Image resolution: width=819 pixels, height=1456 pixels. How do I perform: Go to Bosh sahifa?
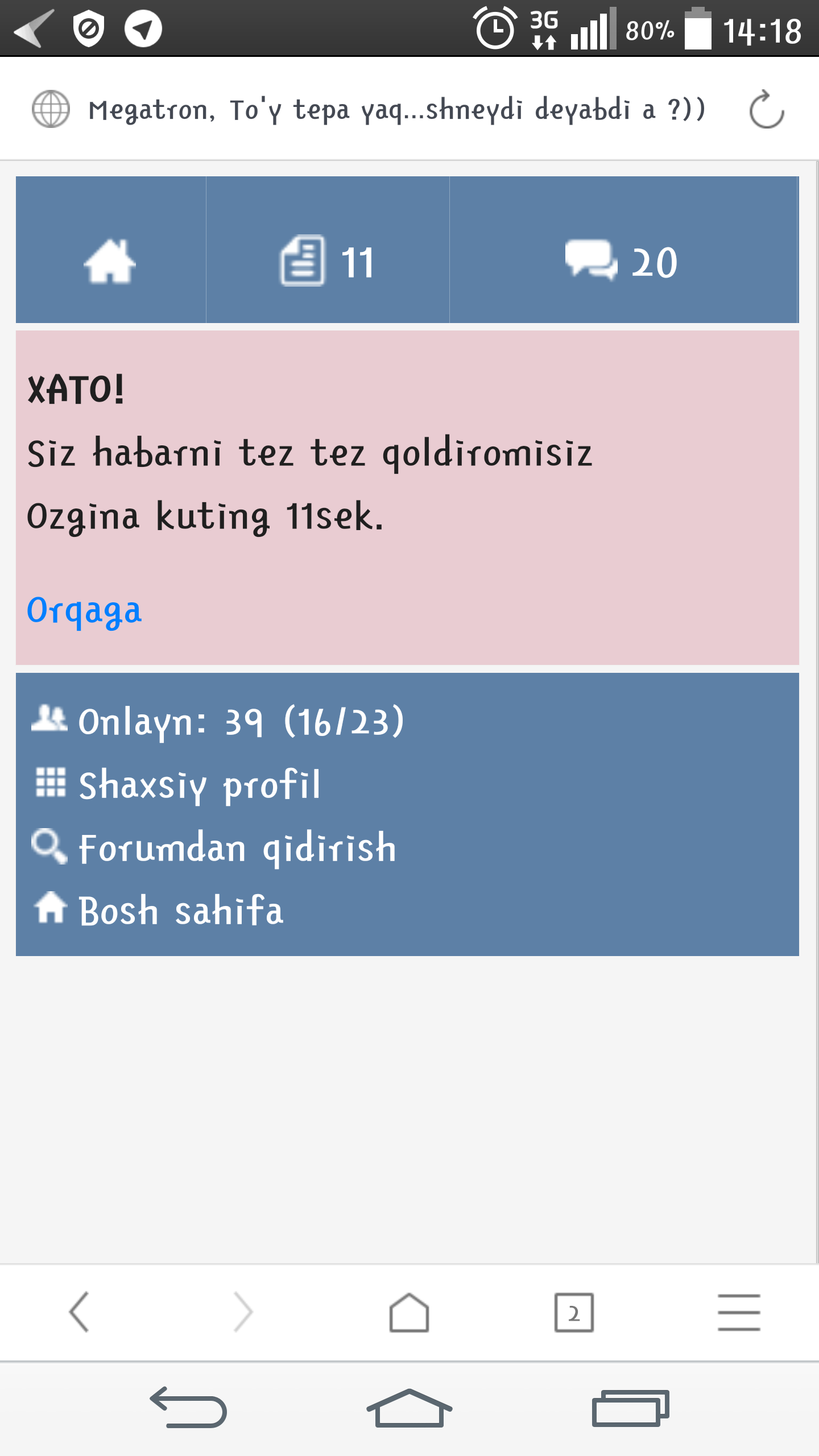180,911
